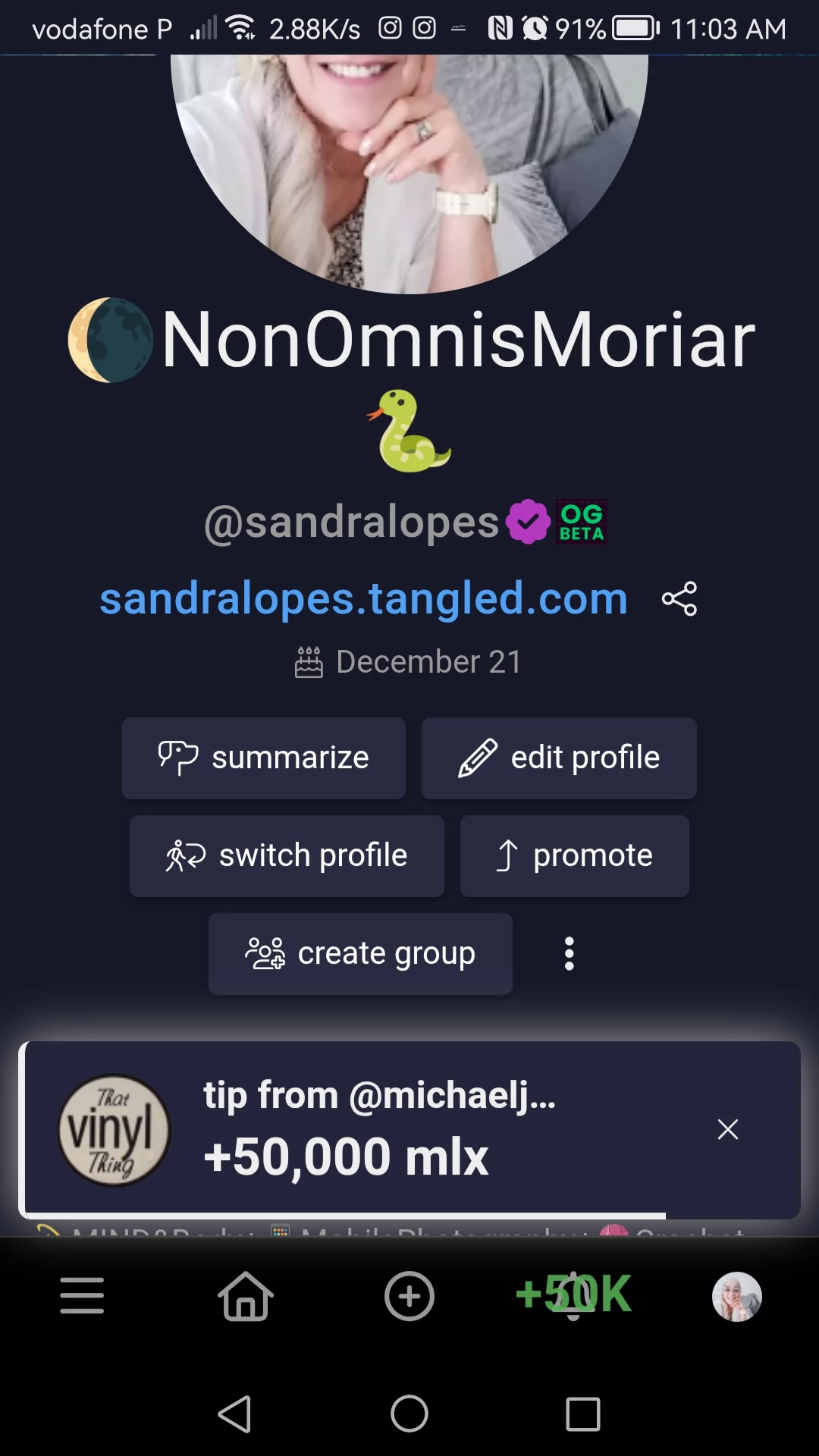819x1456 pixels.
Task: Open the notifications bell tab
Action: click(573, 1296)
